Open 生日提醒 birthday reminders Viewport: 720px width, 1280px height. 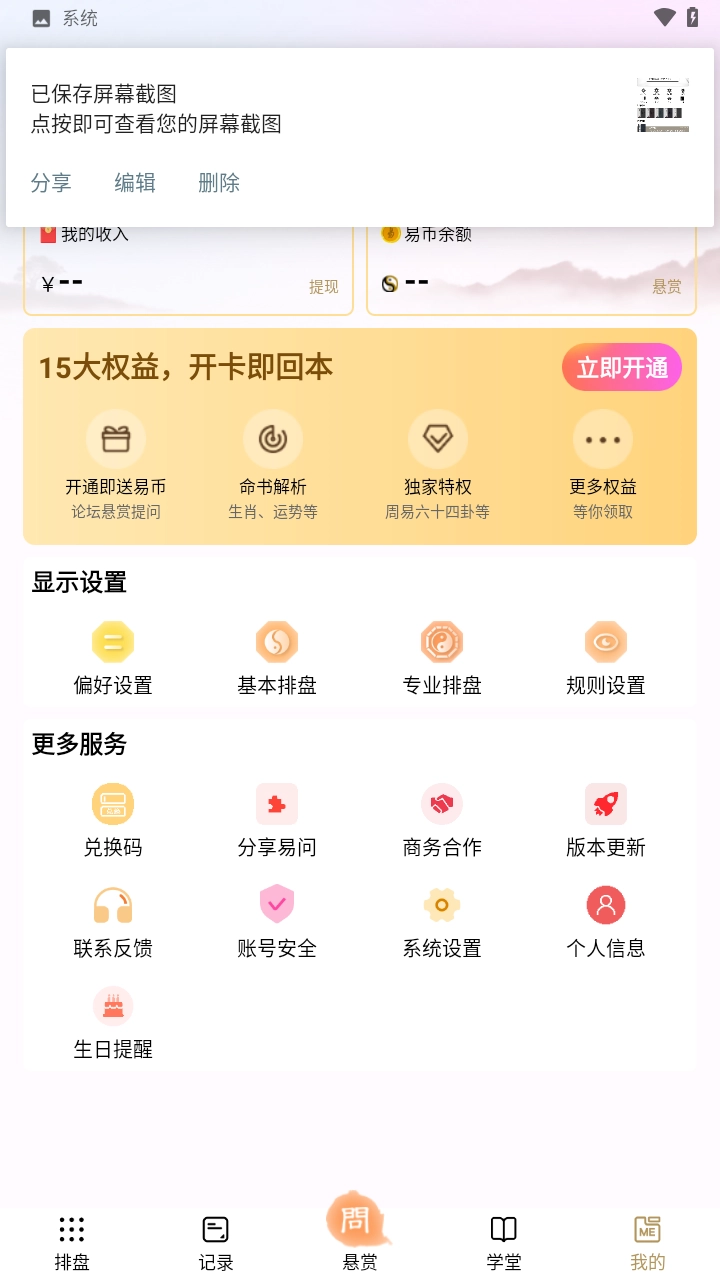[x=113, y=1023]
